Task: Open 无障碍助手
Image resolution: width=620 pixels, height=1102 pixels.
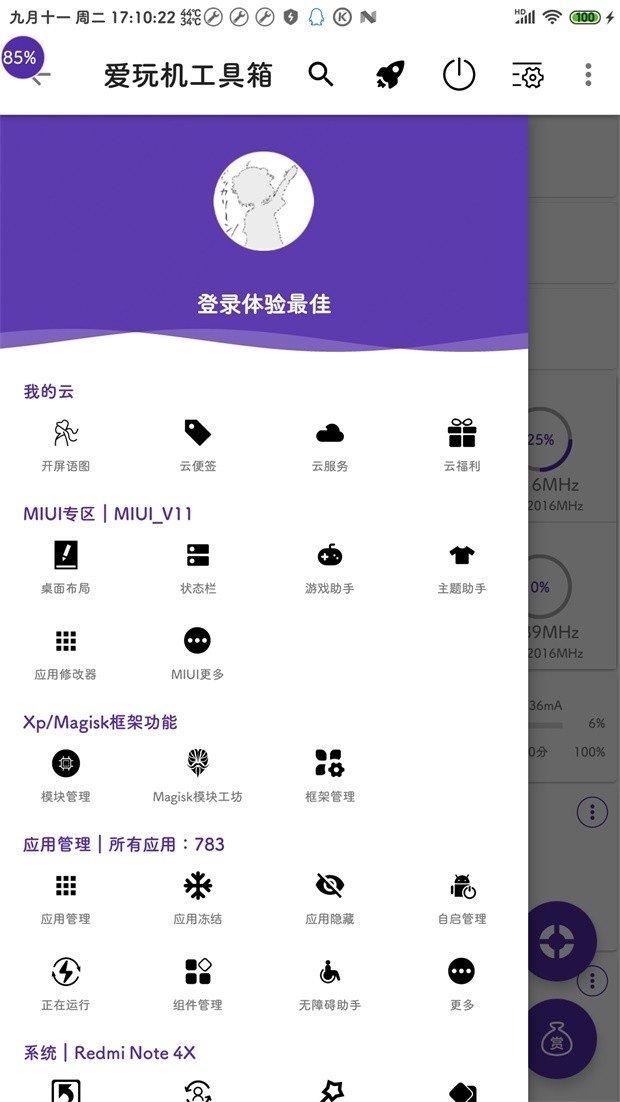Action: coord(330,982)
